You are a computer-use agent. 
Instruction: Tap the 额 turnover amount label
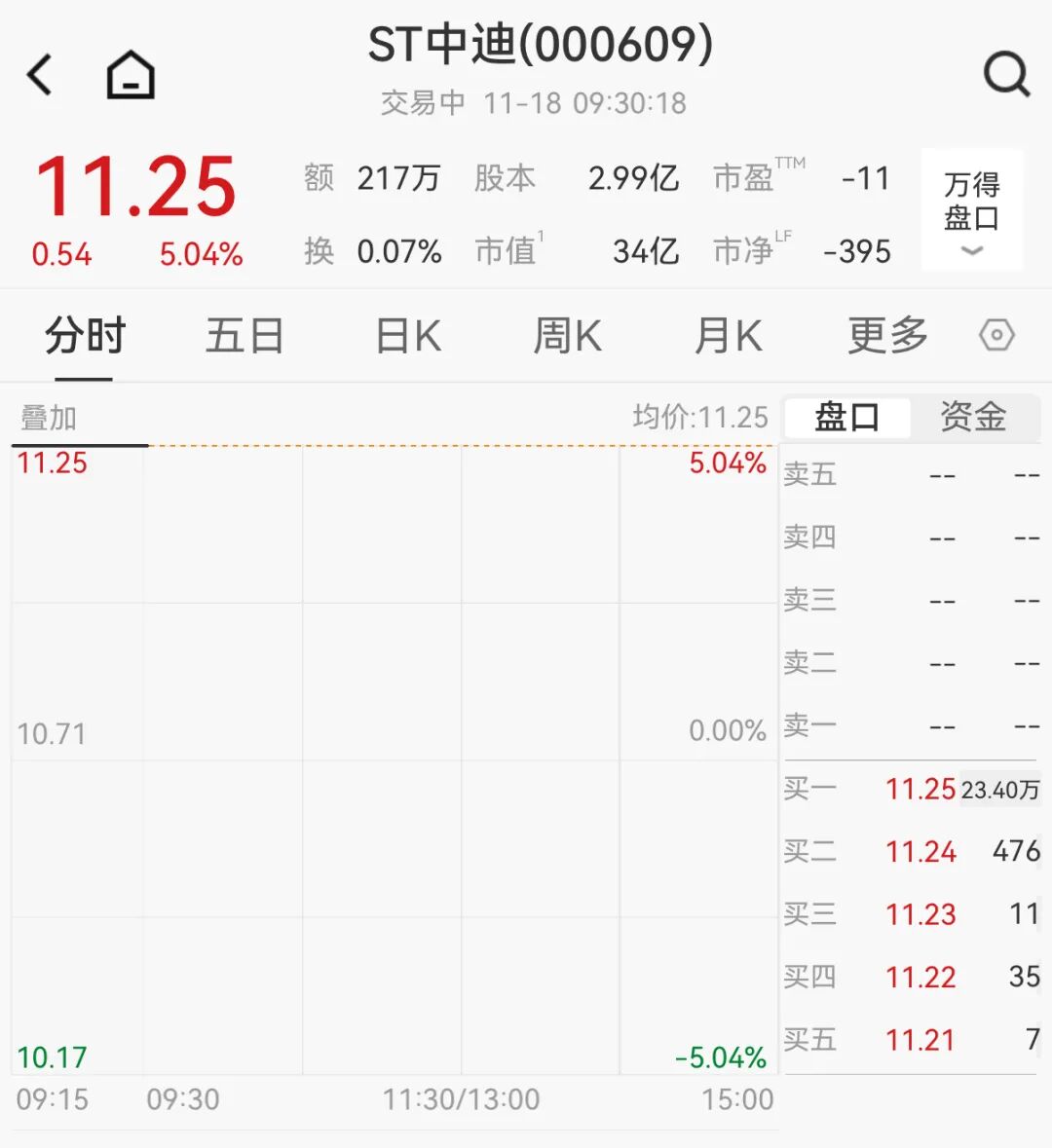click(x=317, y=178)
